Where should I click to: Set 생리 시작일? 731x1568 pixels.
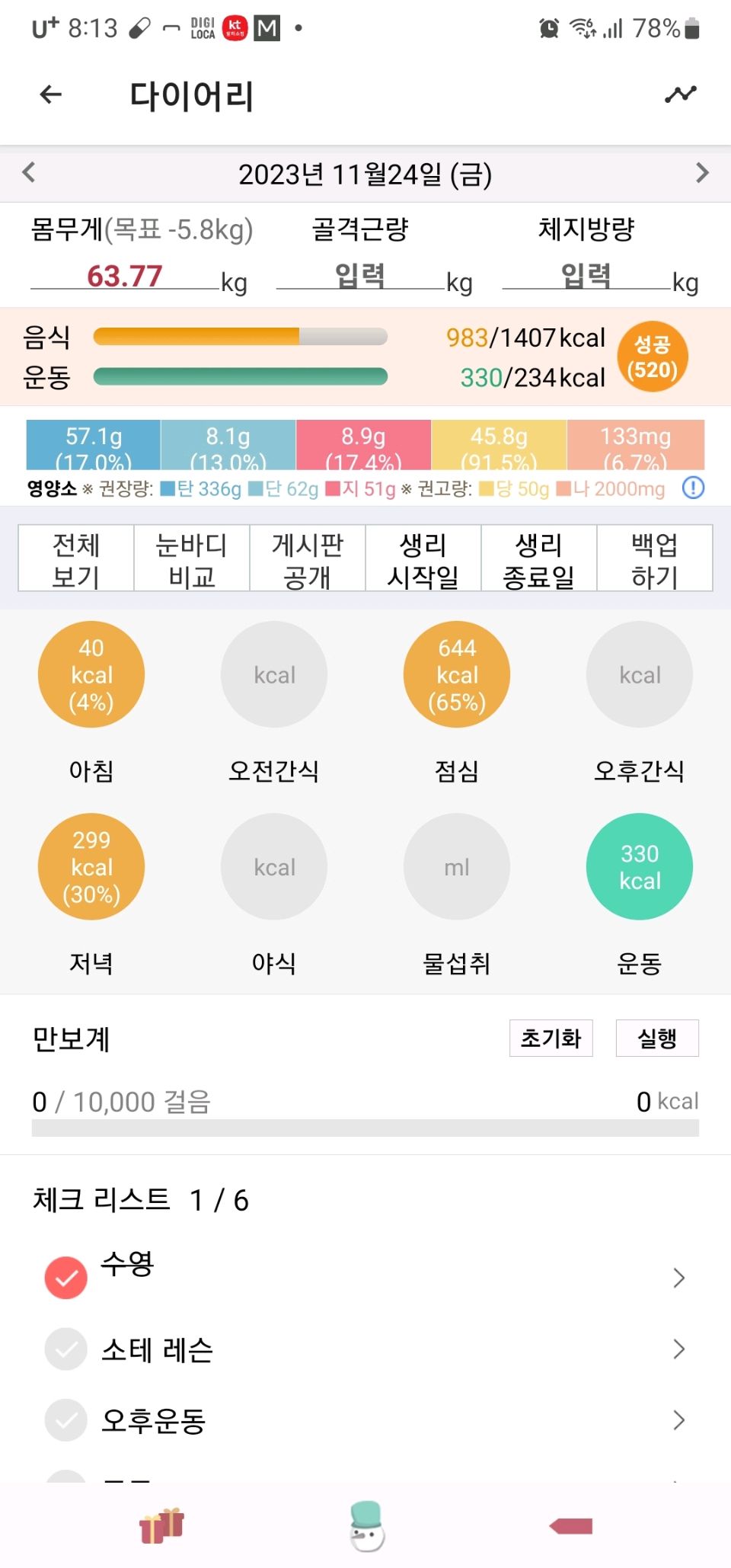tap(423, 558)
